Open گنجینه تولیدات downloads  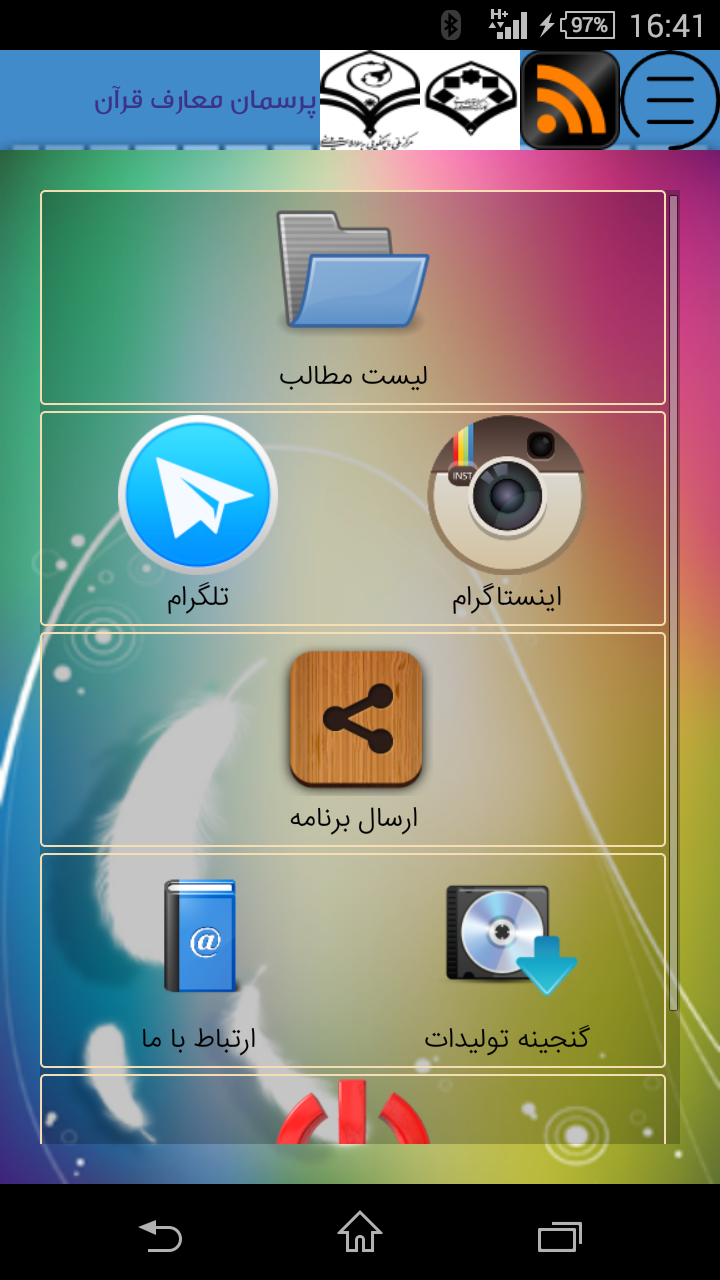(507, 962)
